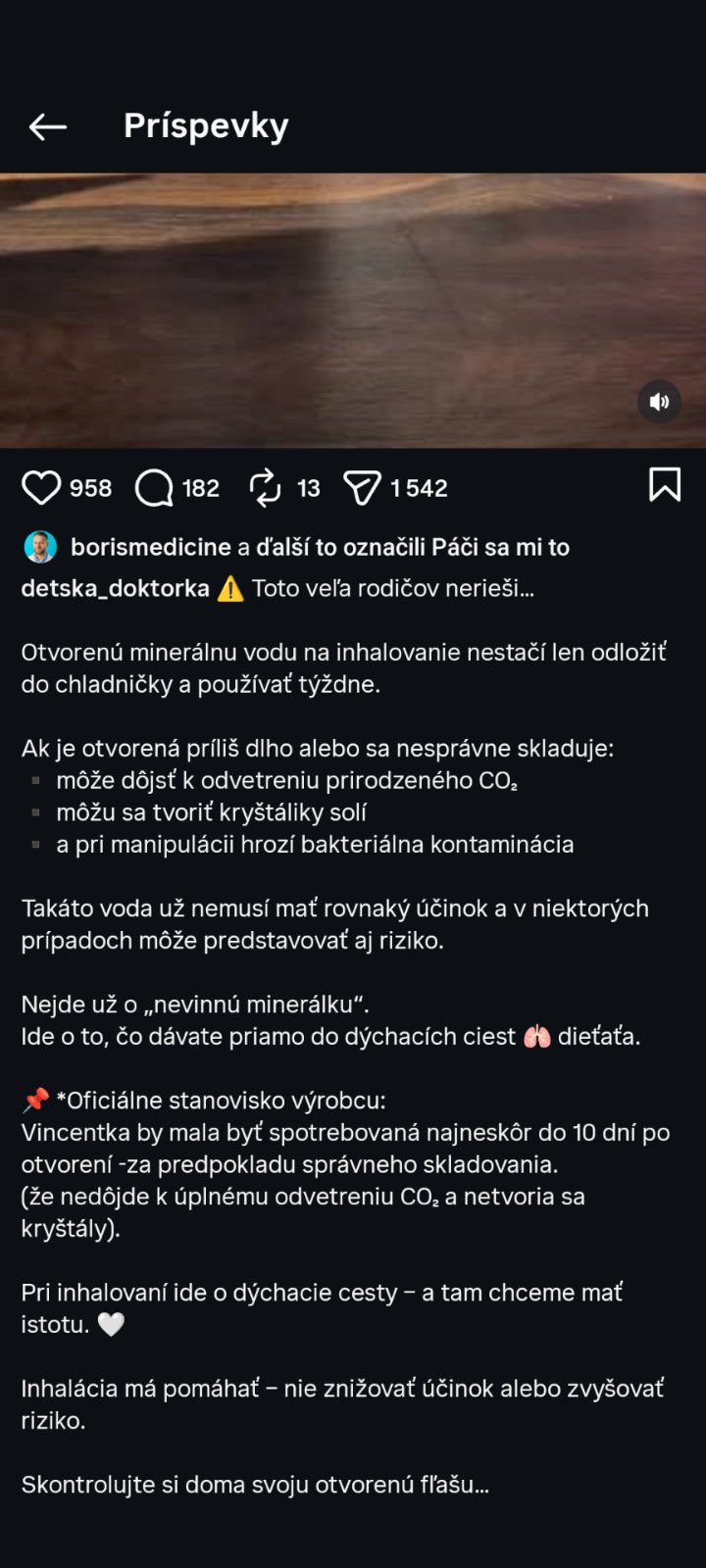Repost this post

(265, 487)
